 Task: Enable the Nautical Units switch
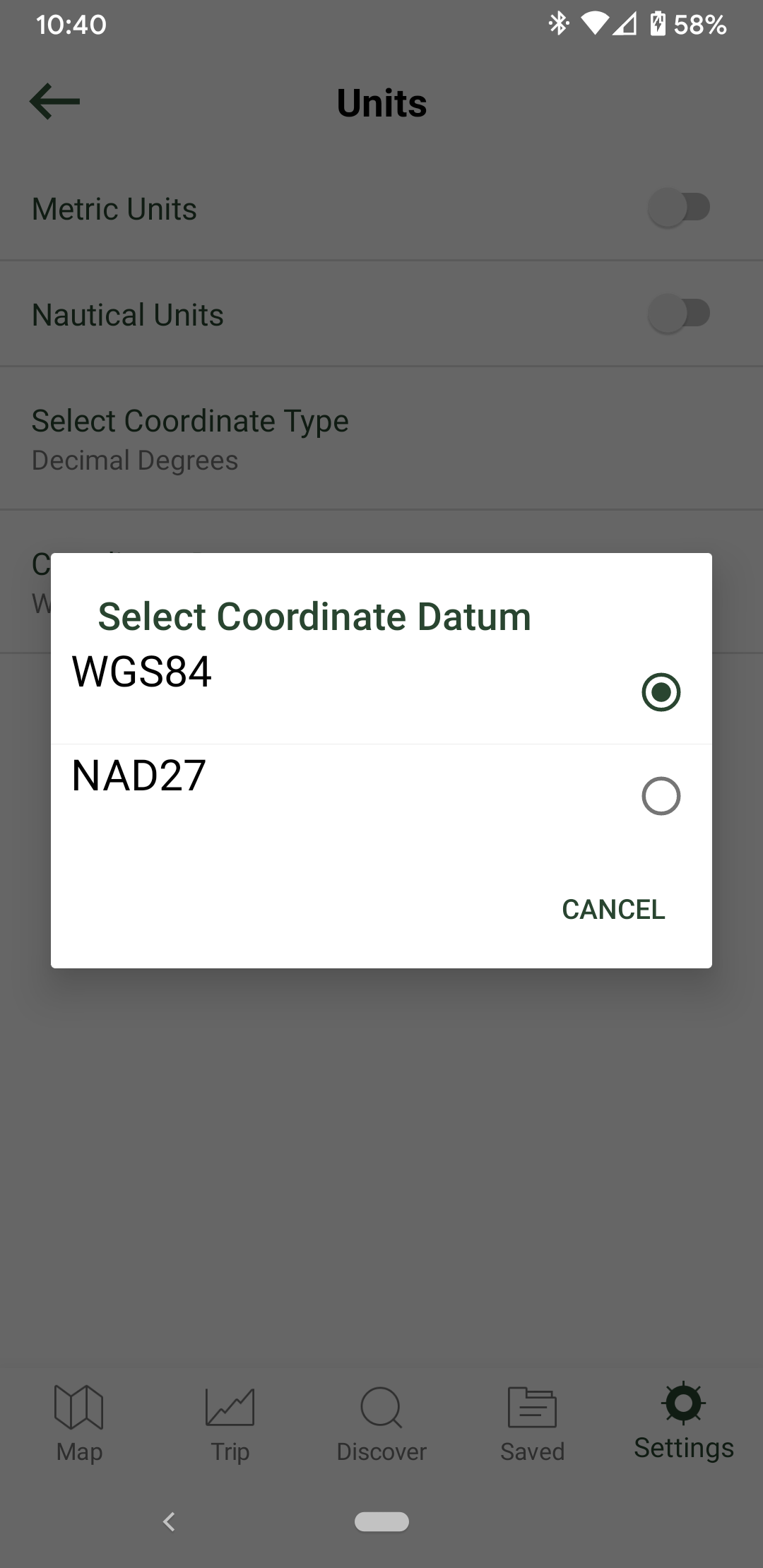coord(678,314)
